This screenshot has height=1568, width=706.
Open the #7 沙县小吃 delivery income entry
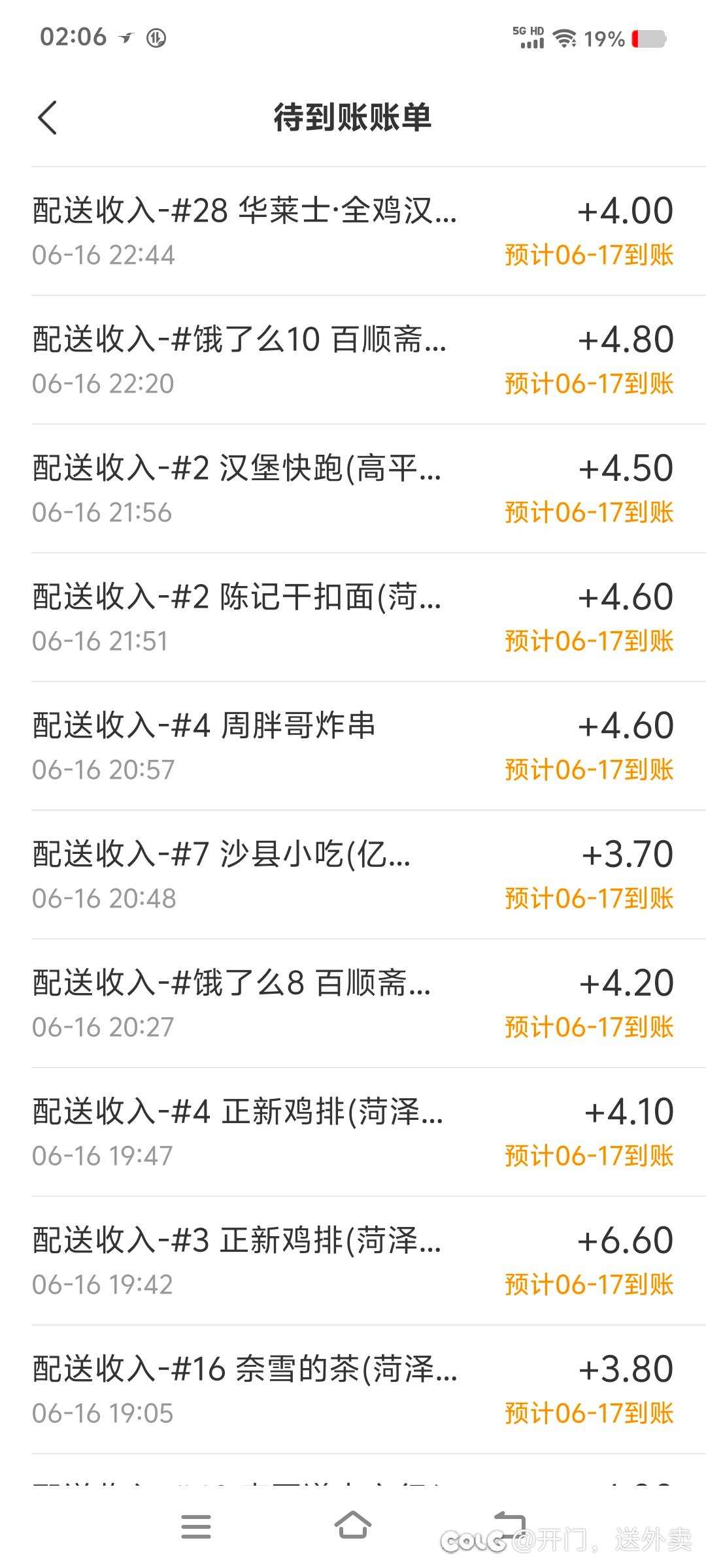pos(353,875)
